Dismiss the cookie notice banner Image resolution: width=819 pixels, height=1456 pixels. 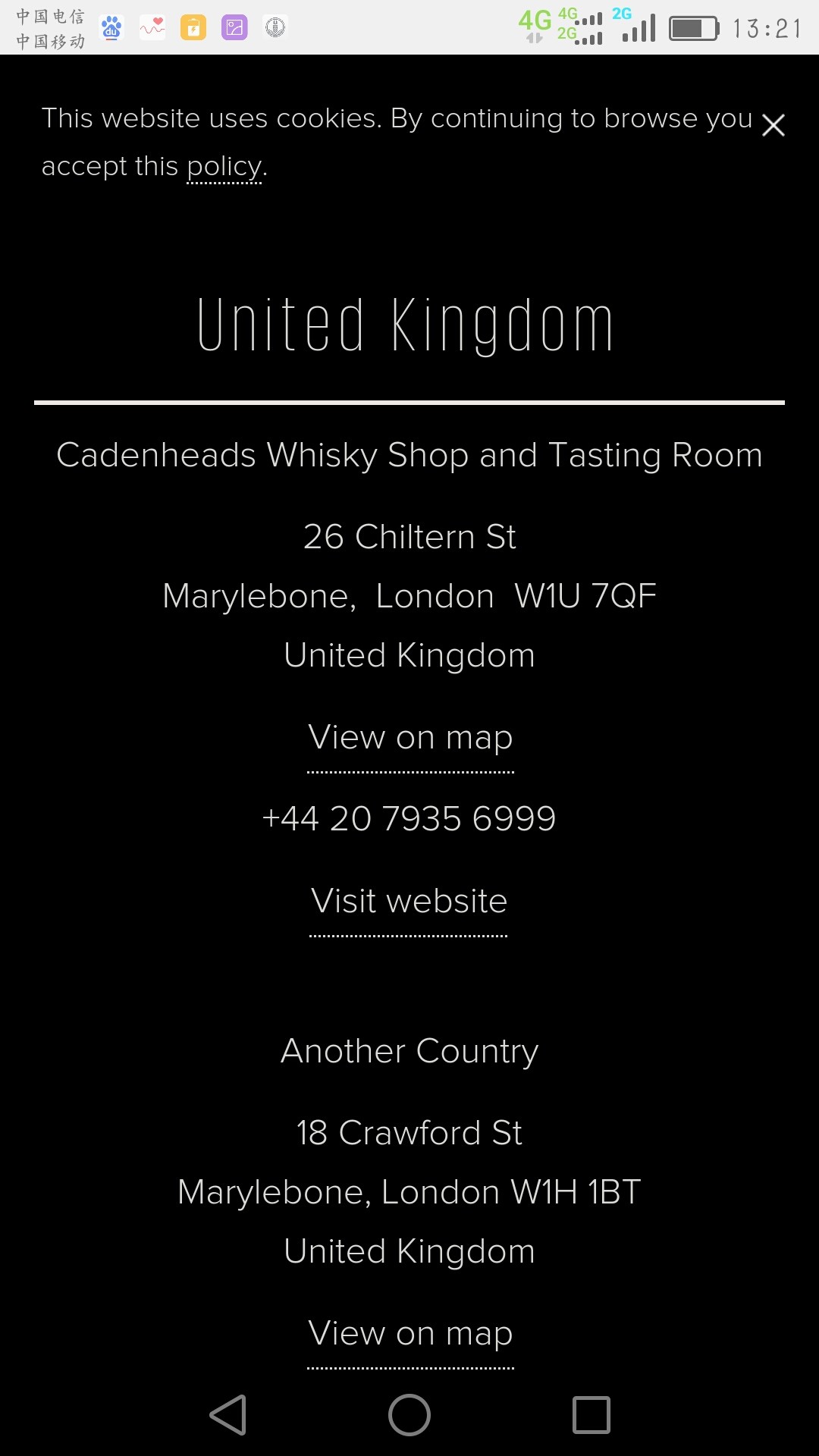773,125
